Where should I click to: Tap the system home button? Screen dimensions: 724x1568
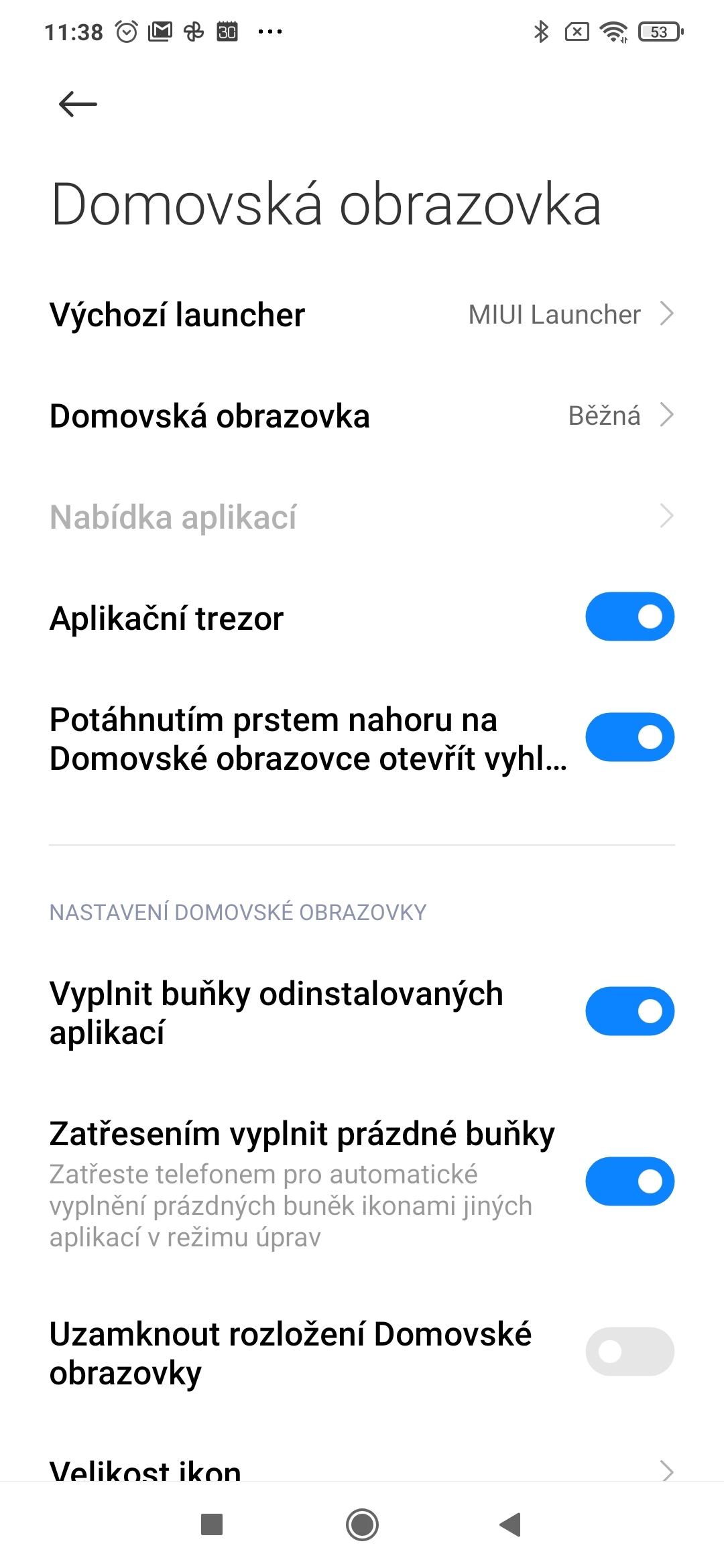click(362, 1525)
